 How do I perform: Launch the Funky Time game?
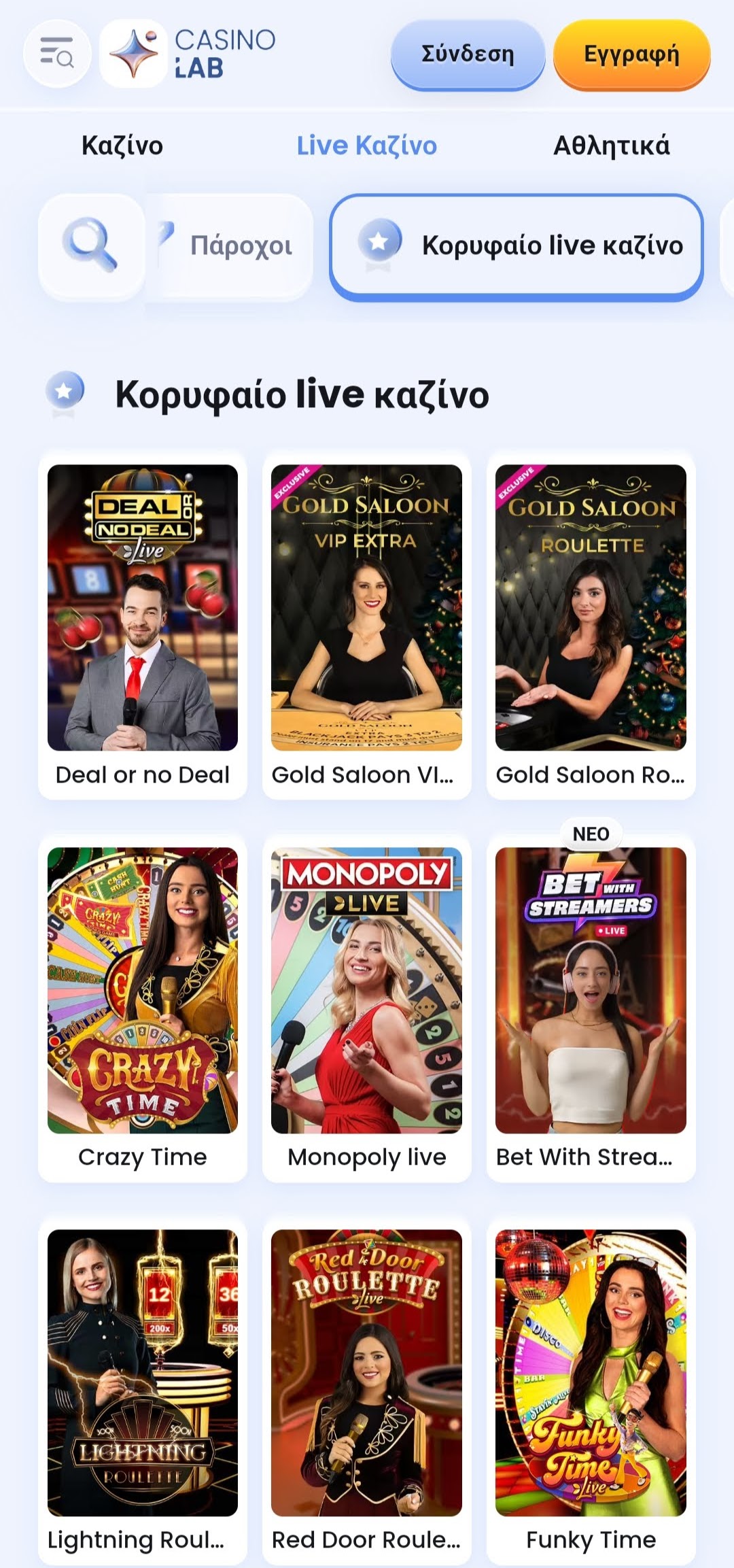[591, 1372]
